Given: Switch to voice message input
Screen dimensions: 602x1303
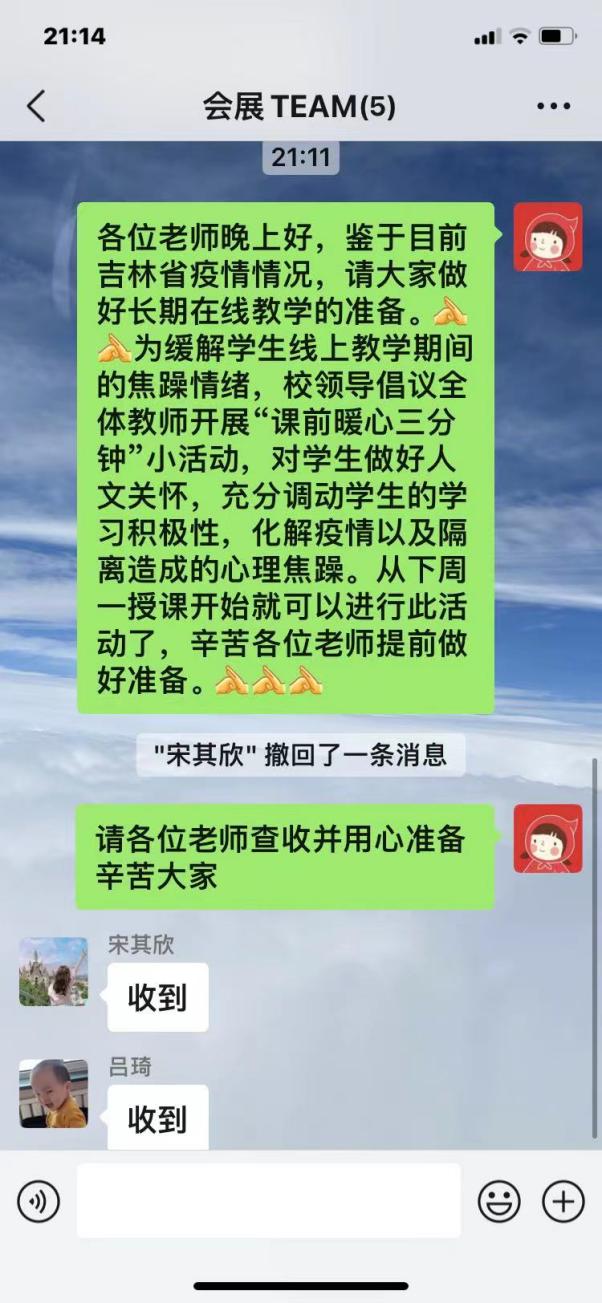Looking at the screenshot, I should coord(39,1200).
